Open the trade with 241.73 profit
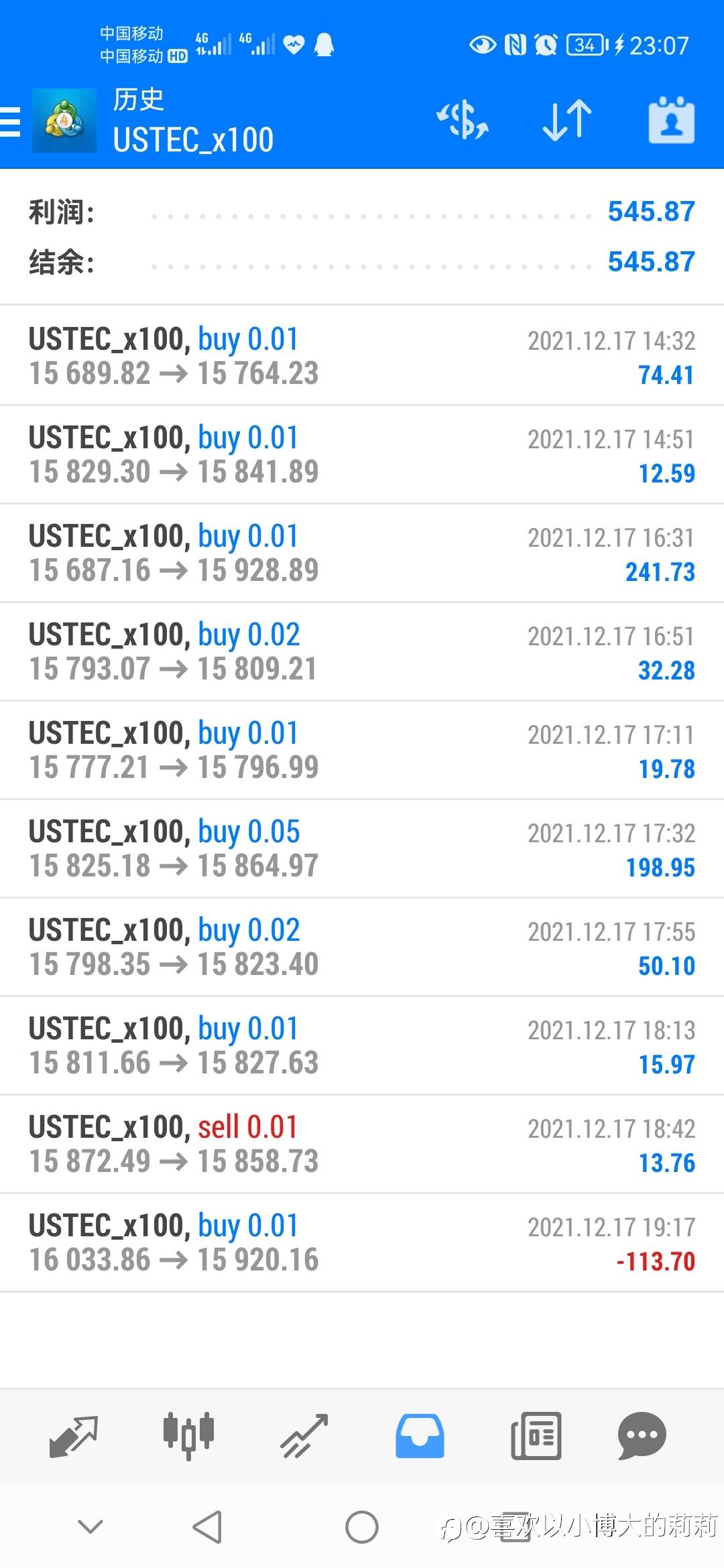Image resolution: width=724 pixels, height=1568 pixels. click(362, 553)
